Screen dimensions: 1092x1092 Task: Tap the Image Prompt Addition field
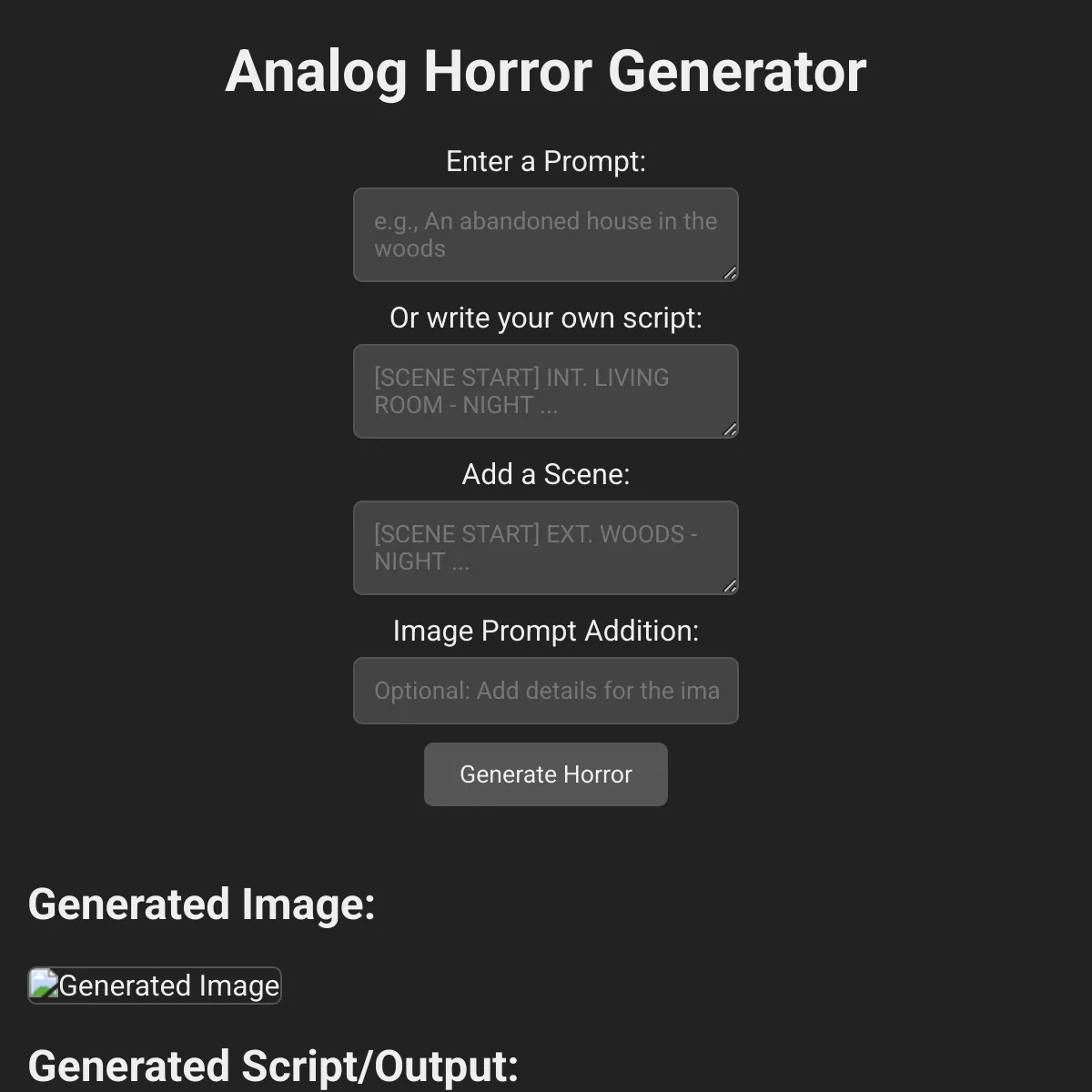pos(545,691)
